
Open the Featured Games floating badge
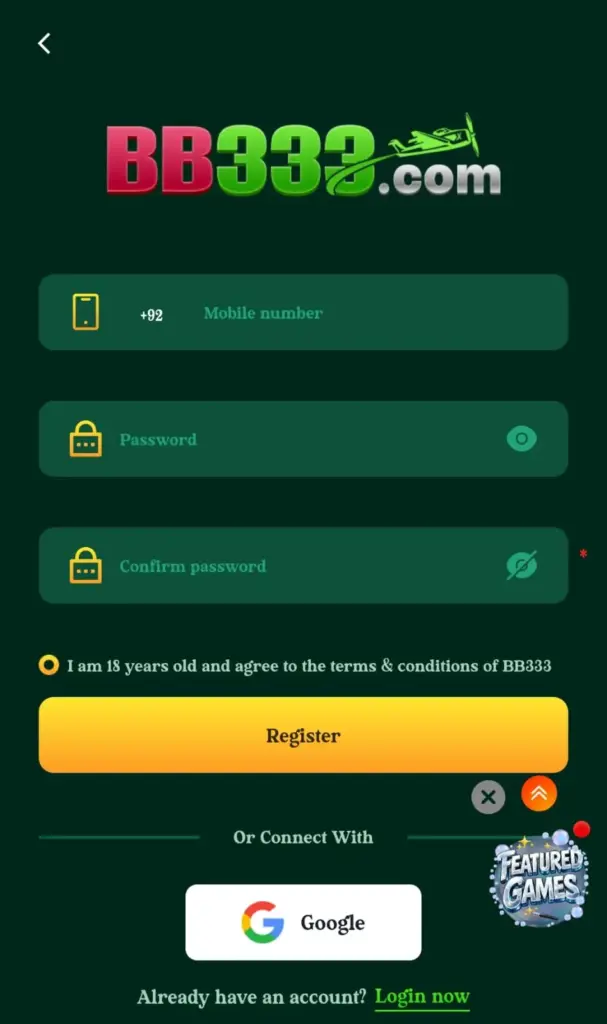click(539, 876)
